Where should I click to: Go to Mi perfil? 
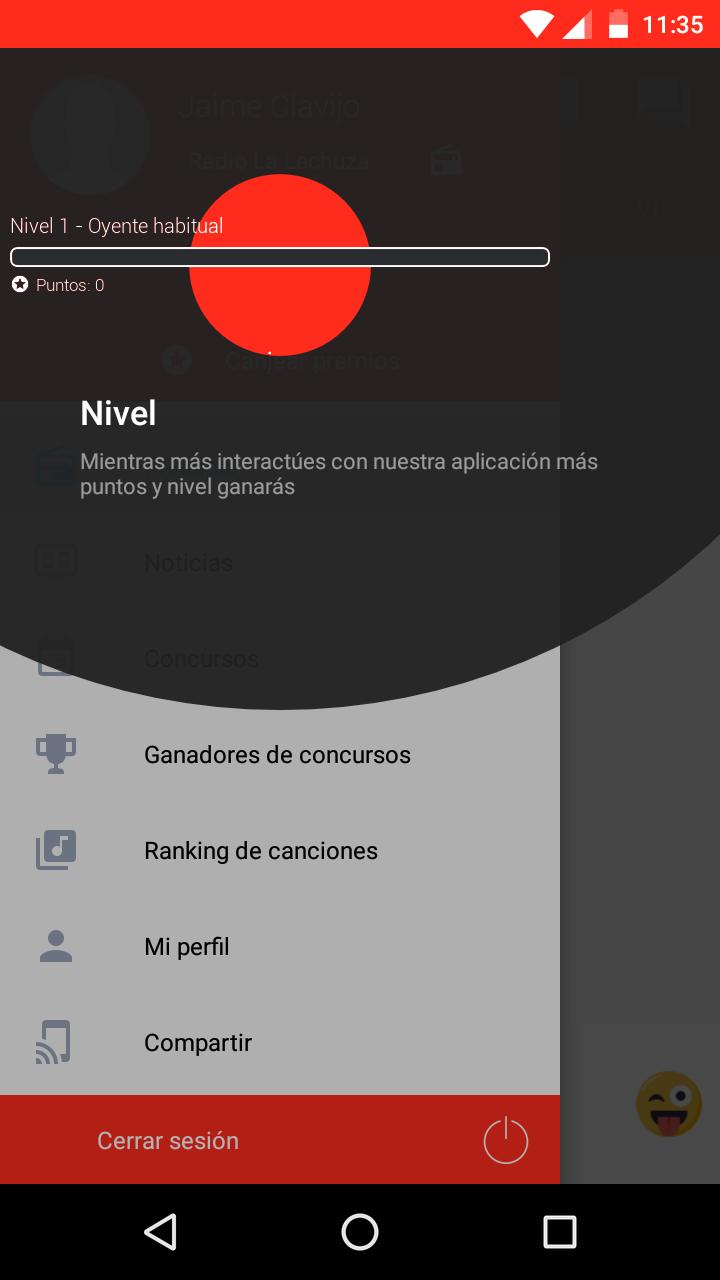187,947
